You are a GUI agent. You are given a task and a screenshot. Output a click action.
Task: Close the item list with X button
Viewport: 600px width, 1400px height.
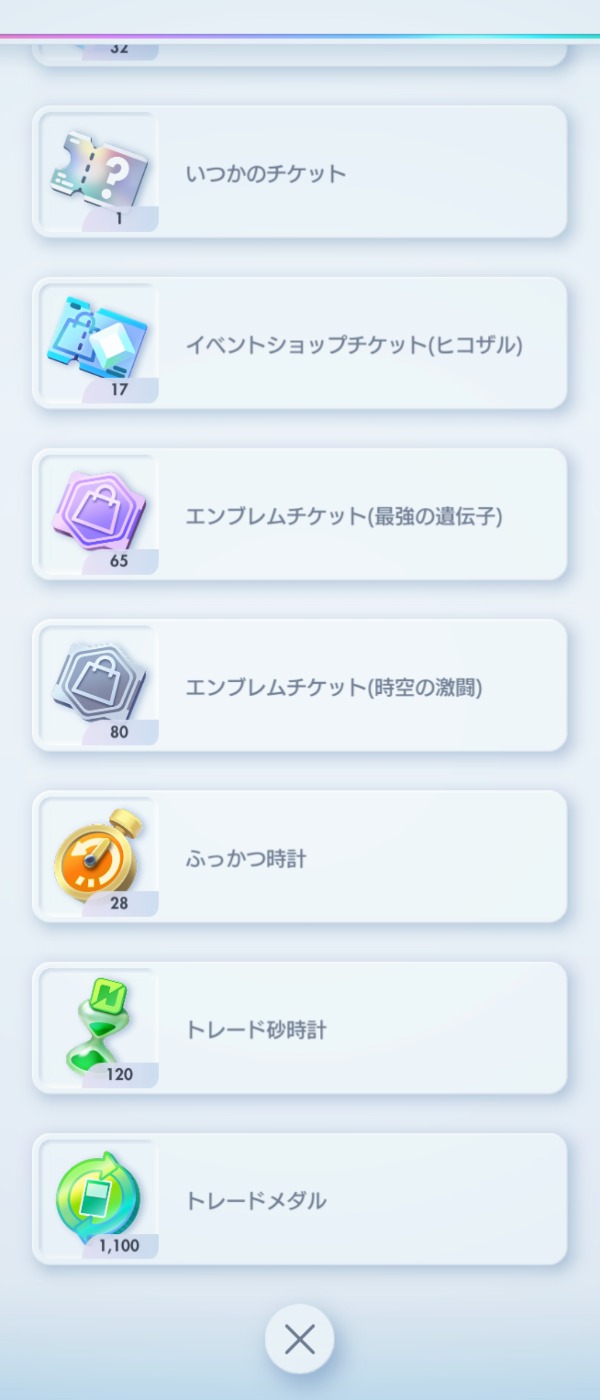(x=299, y=1339)
